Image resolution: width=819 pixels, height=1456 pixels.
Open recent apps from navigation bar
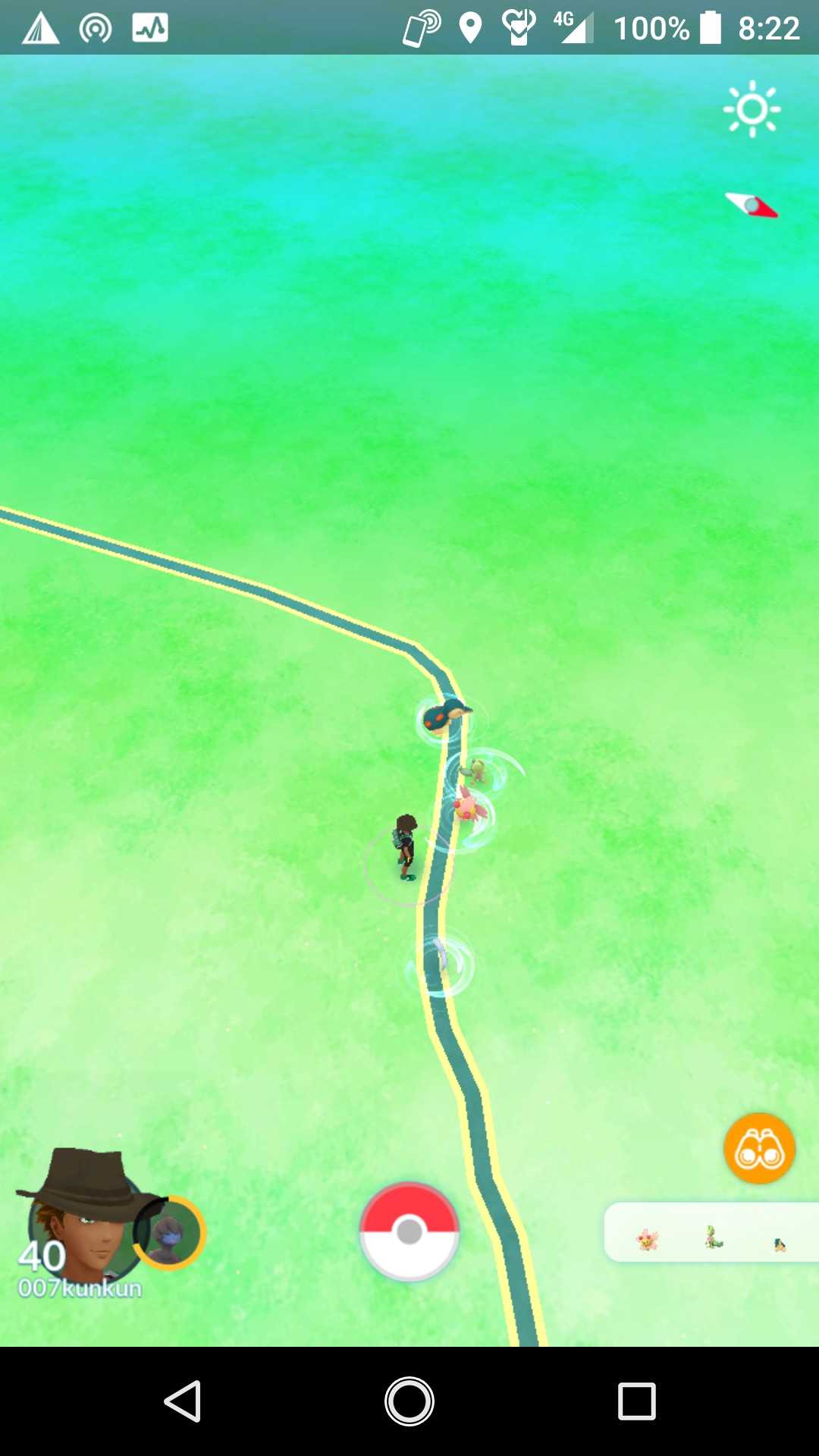pos(636,1401)
